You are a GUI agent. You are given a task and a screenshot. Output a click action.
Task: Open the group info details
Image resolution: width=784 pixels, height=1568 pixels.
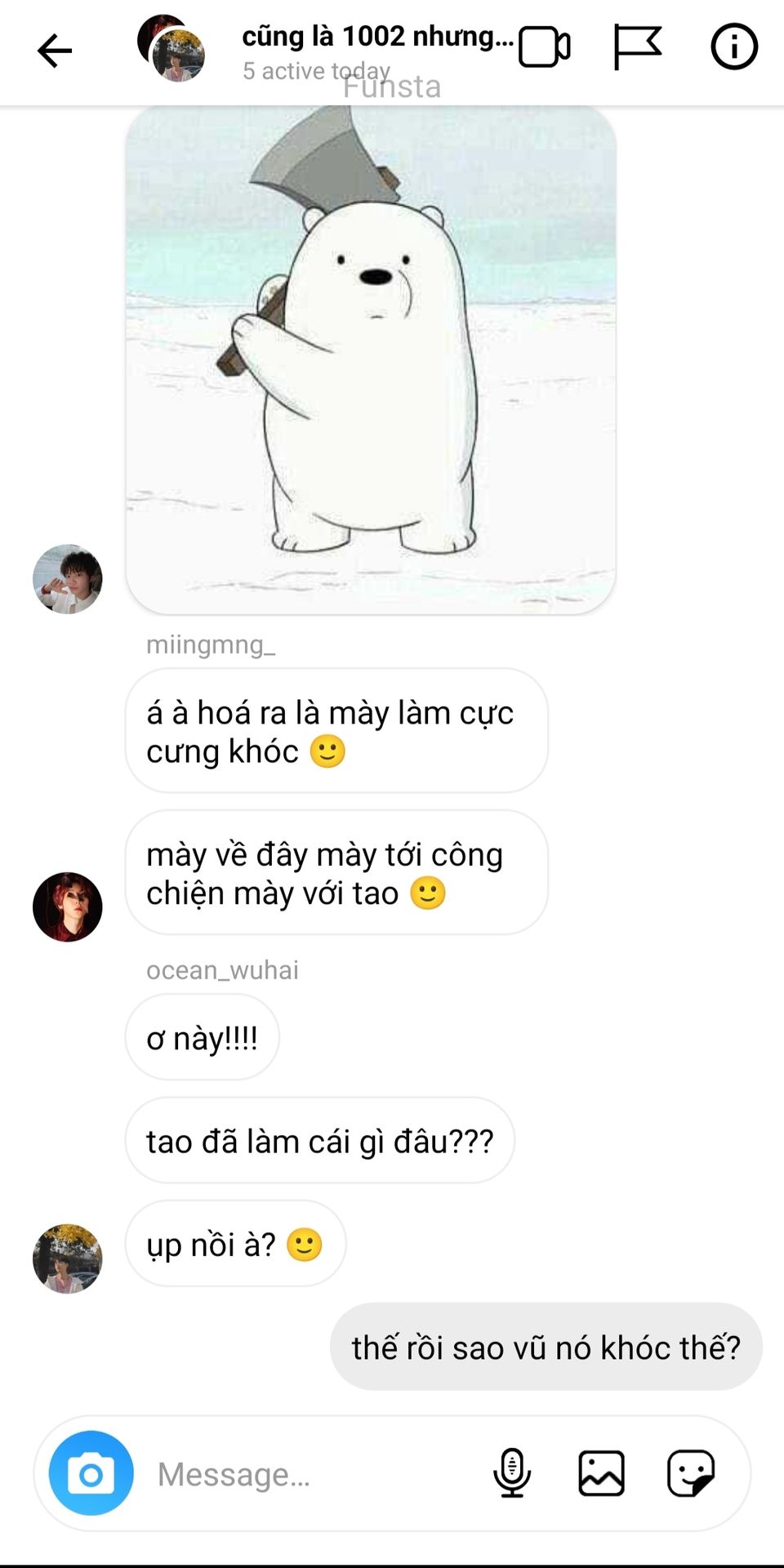(733, 47)
